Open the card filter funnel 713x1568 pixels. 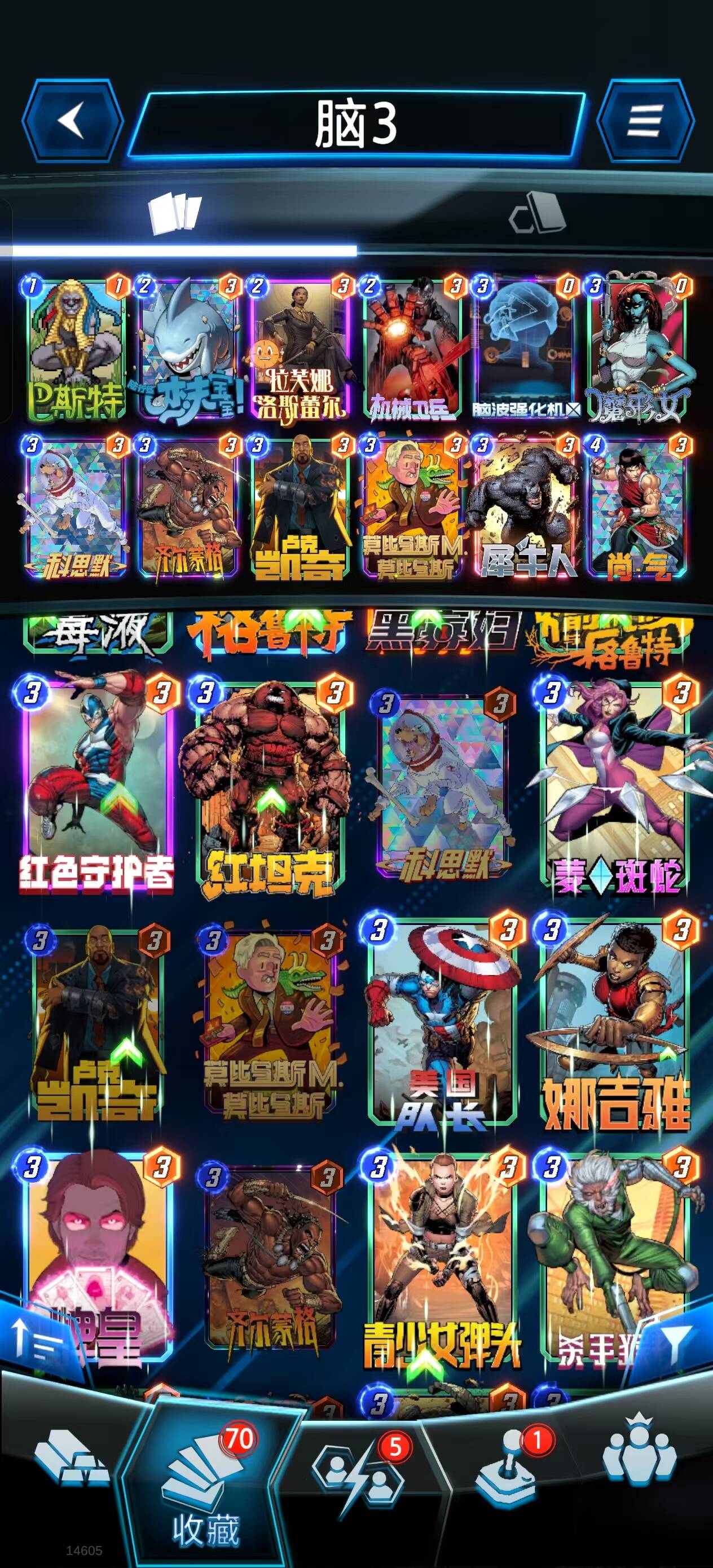675,1342
